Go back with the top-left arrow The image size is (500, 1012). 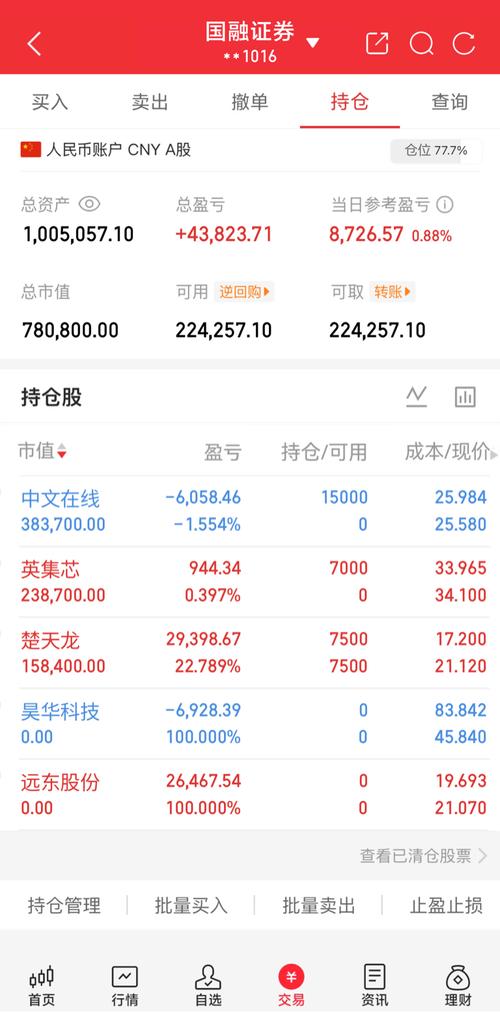[x=34, y=44]
